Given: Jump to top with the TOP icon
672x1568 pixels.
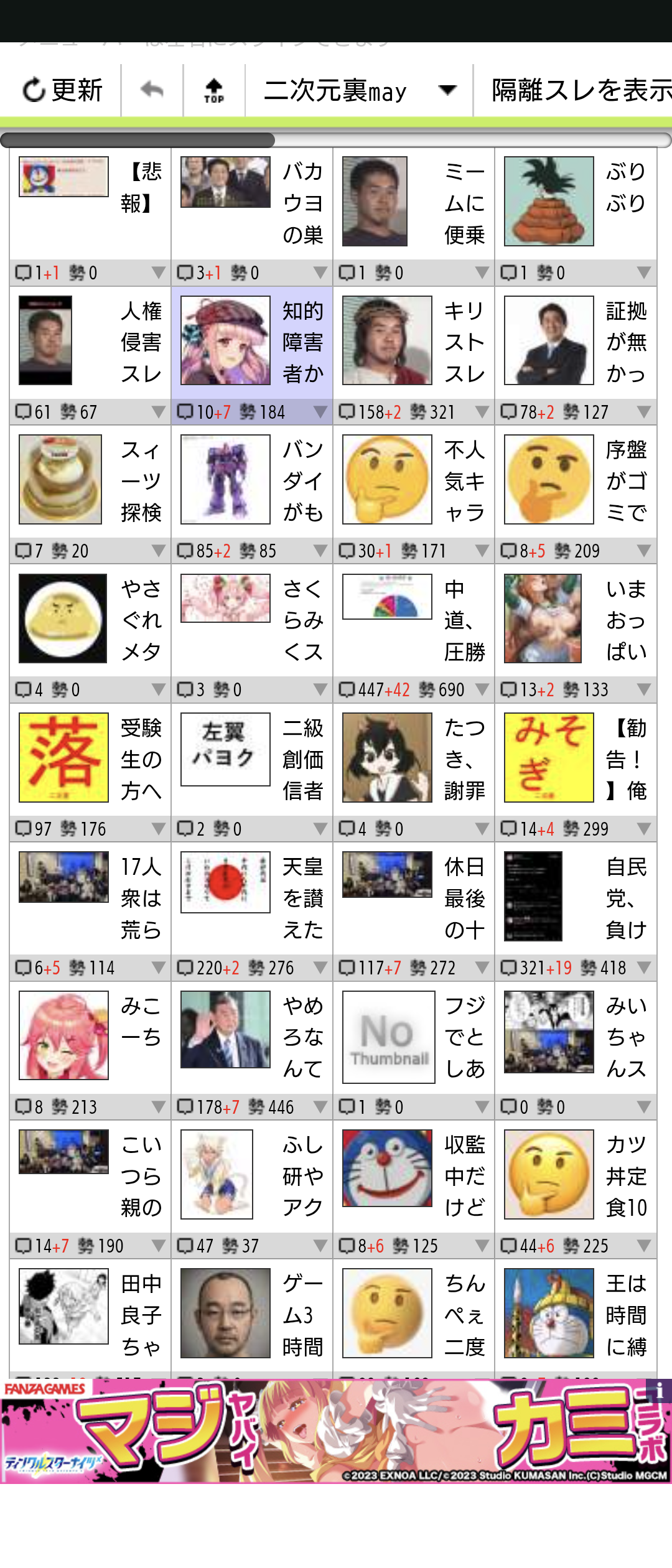Looking at the screenshot, I should [214, 91].
